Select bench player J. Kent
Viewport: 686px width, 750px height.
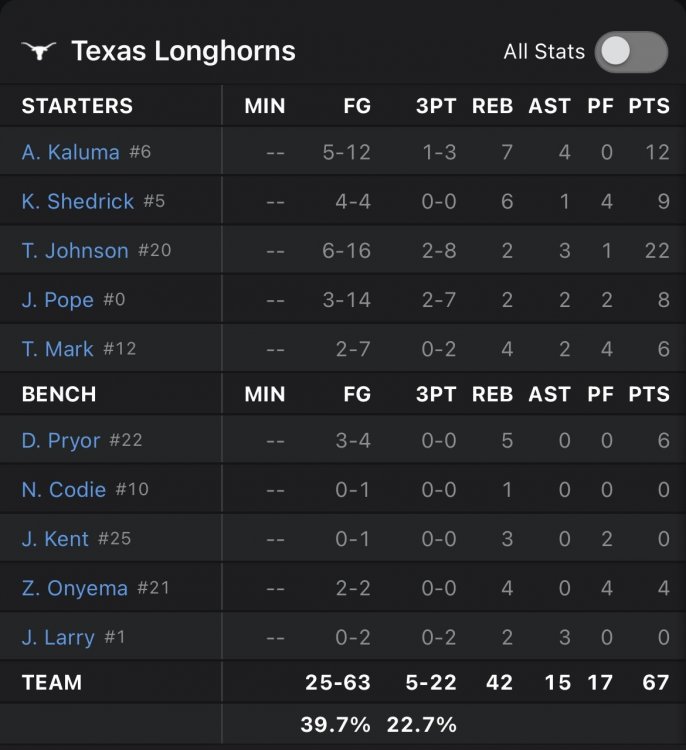point(56,539)
